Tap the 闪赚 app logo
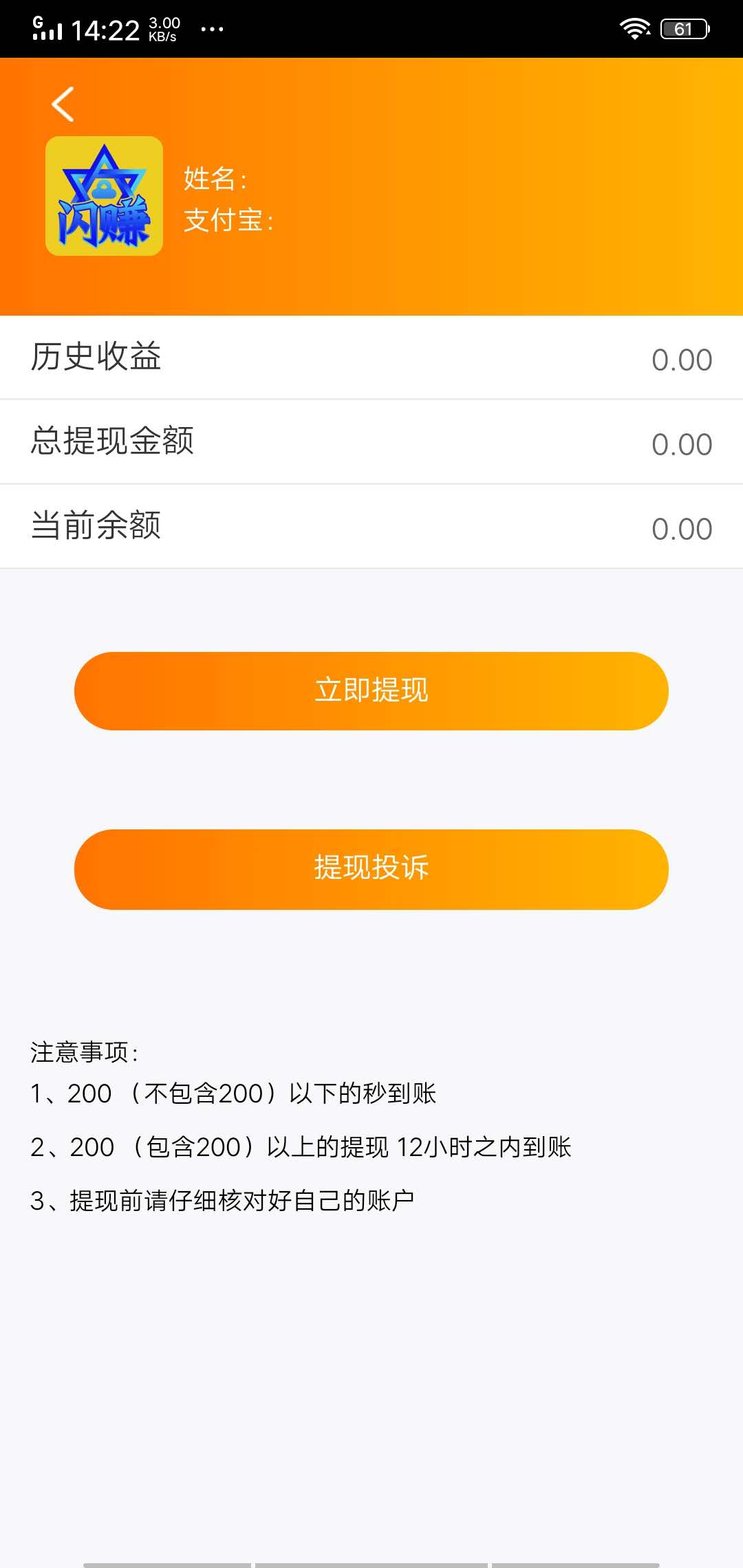Viewport: 743px width, 1568px height. [x=103, y=195]
